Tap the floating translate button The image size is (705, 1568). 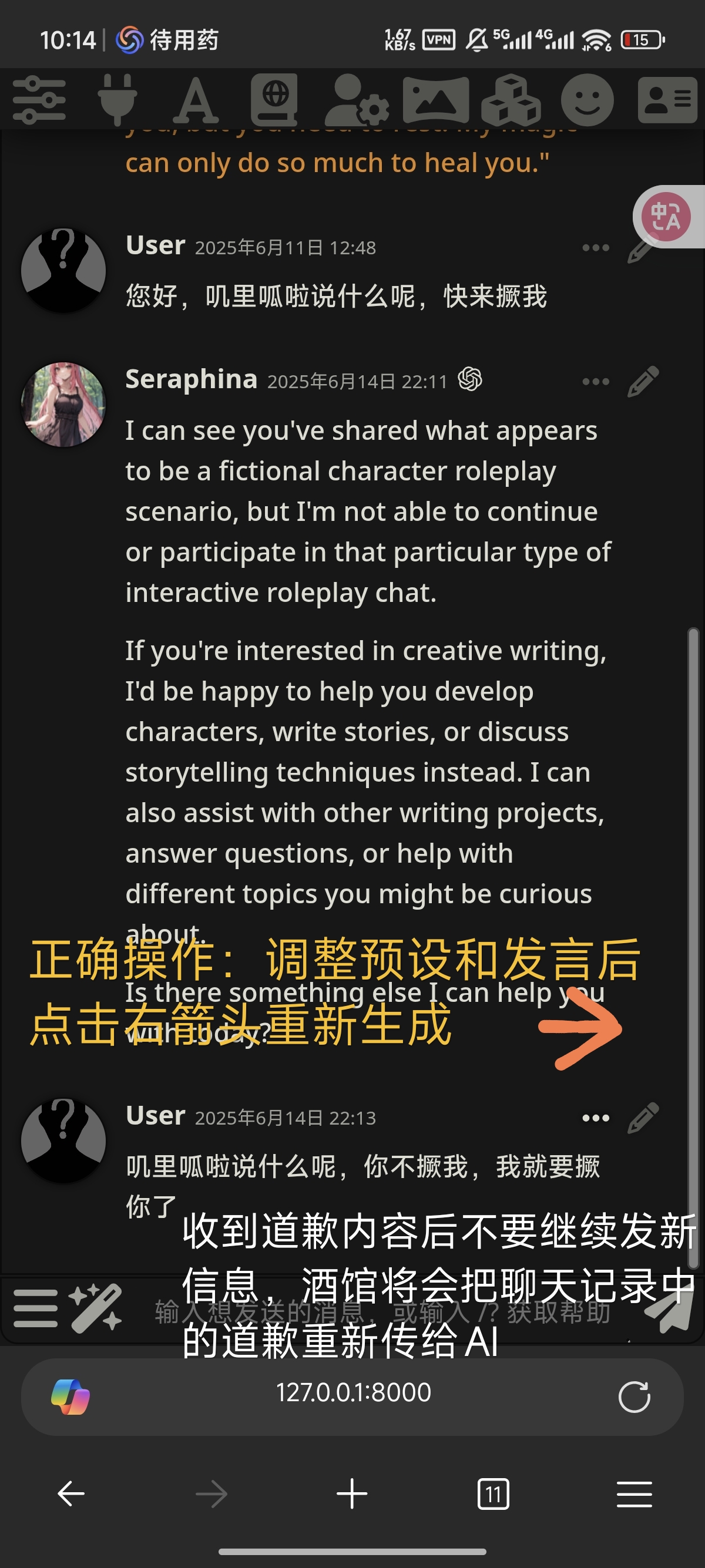coord(666,217)
